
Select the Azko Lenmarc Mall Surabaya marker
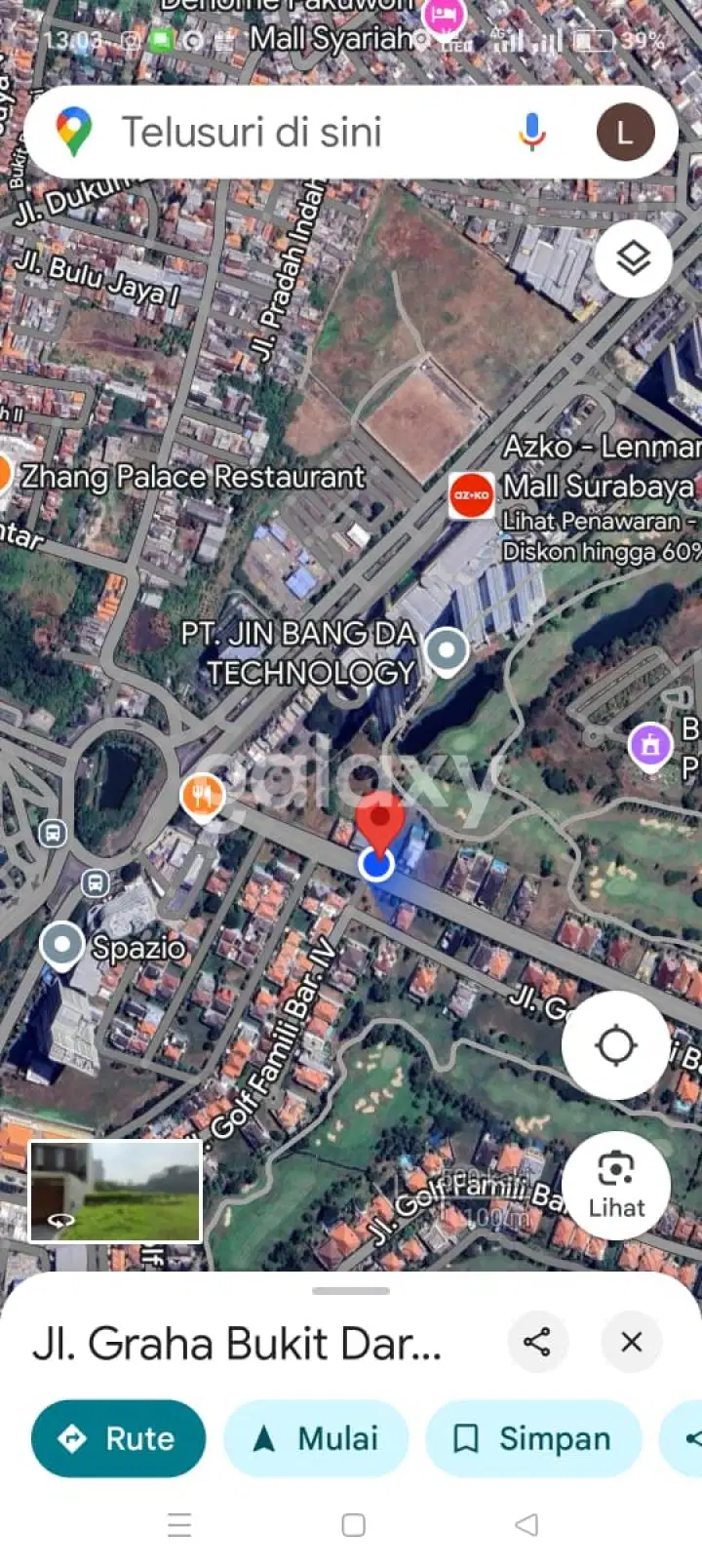(472, 495)
